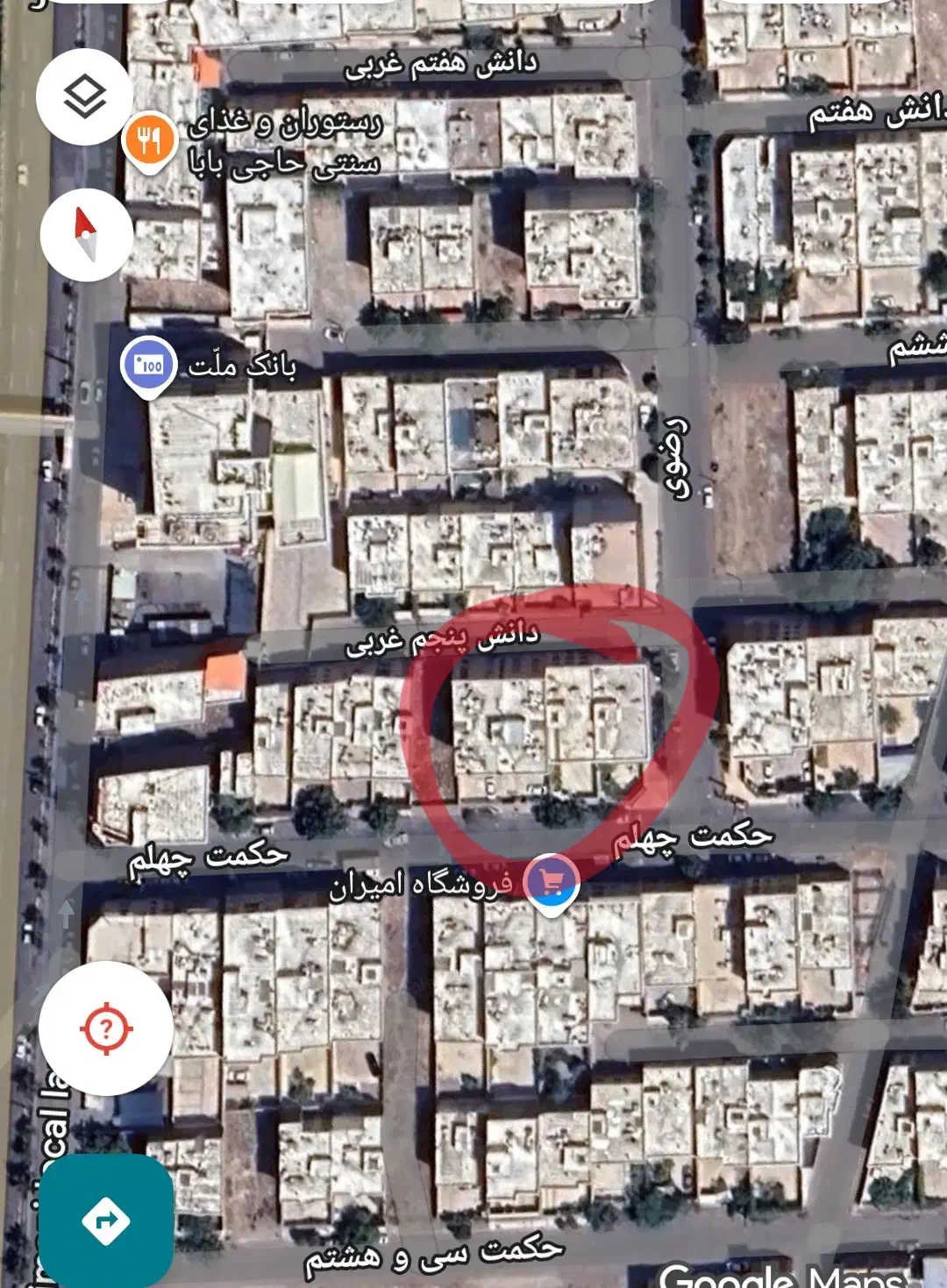This screenshot has height=1288, width=947.
Task: Tap the compass to reset map orientation
Action: (x=86, y=235)
